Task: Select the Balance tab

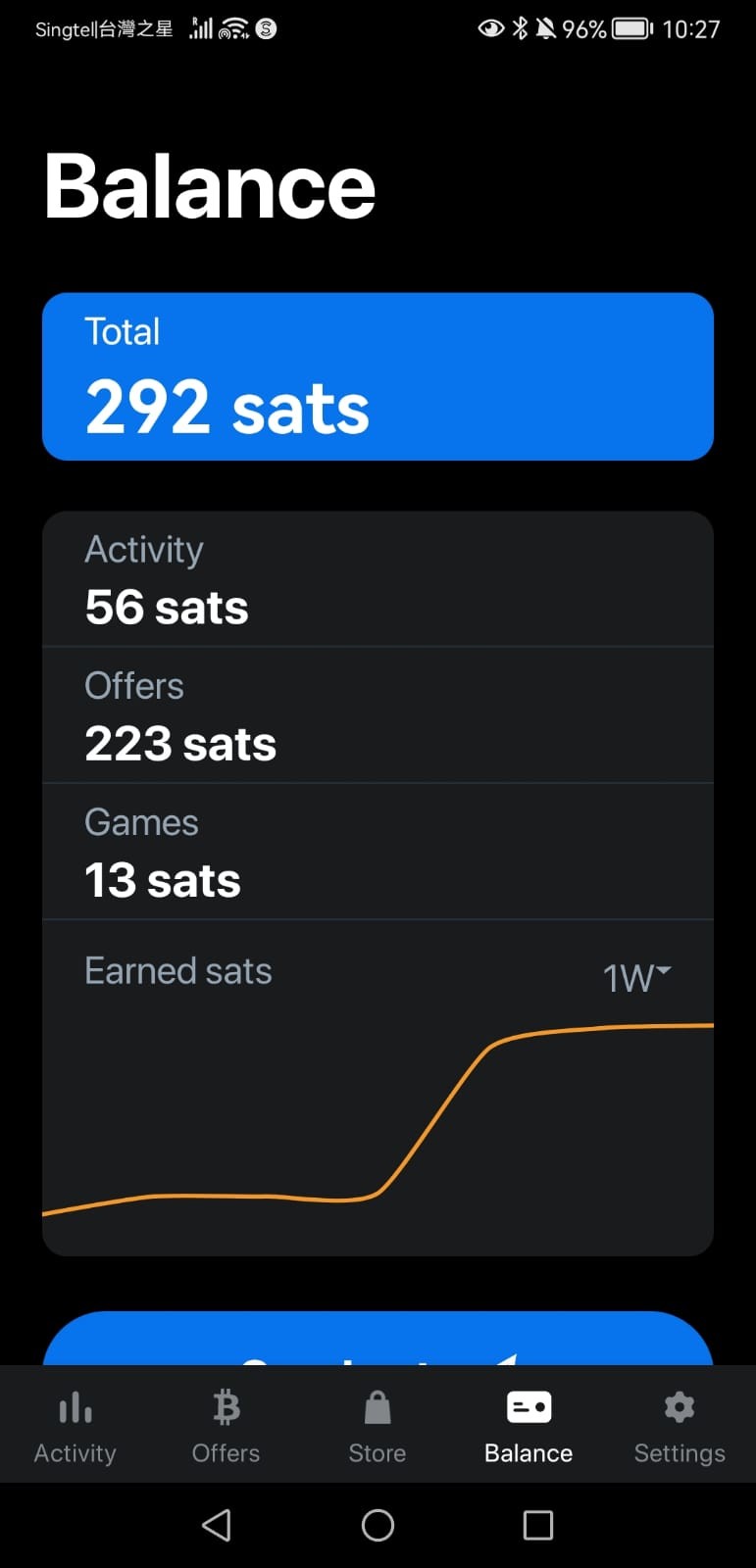Action: pos(529,1426)
